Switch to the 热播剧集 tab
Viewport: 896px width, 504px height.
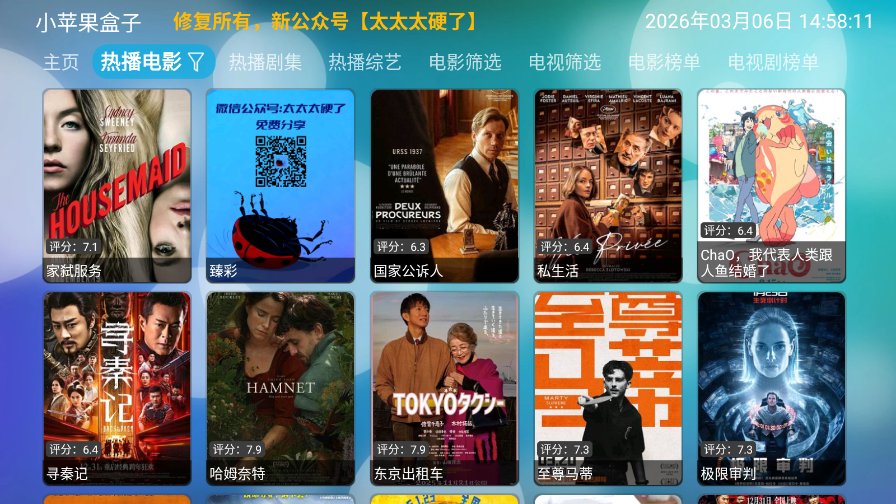(x=265, y=62)
